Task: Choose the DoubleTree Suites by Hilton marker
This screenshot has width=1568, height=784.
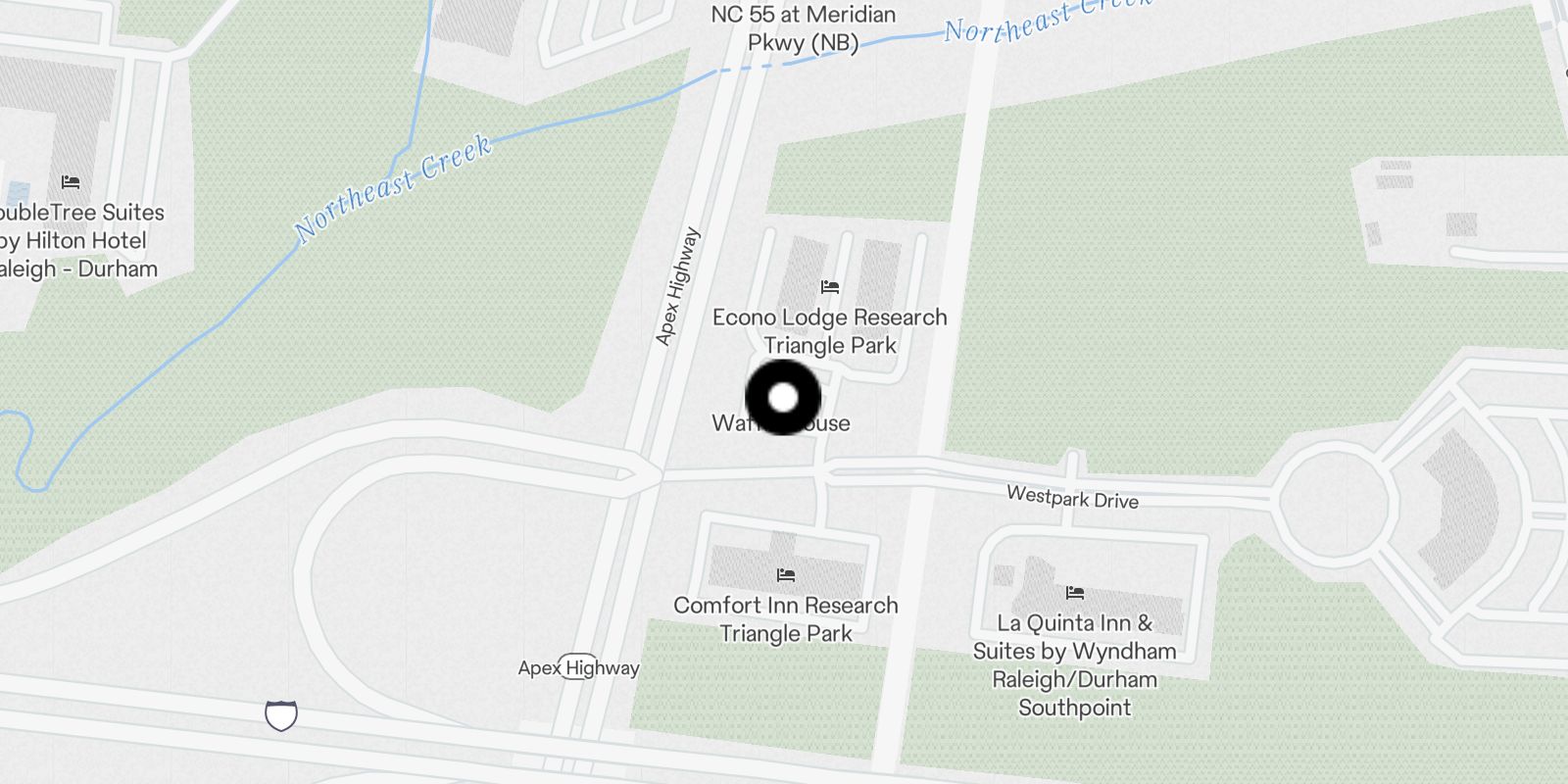Action: click(x=71, y=182)
